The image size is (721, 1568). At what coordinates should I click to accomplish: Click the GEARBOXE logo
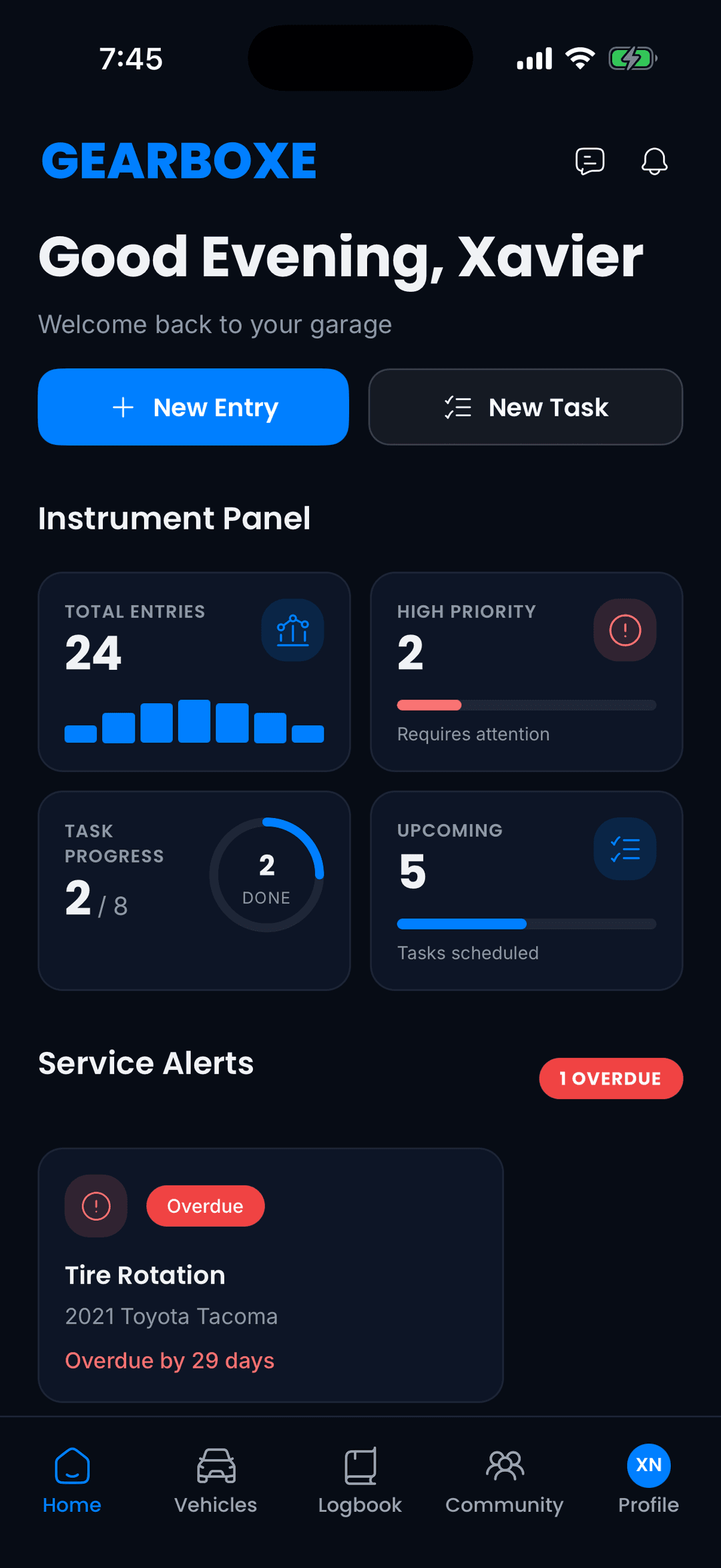179,160
